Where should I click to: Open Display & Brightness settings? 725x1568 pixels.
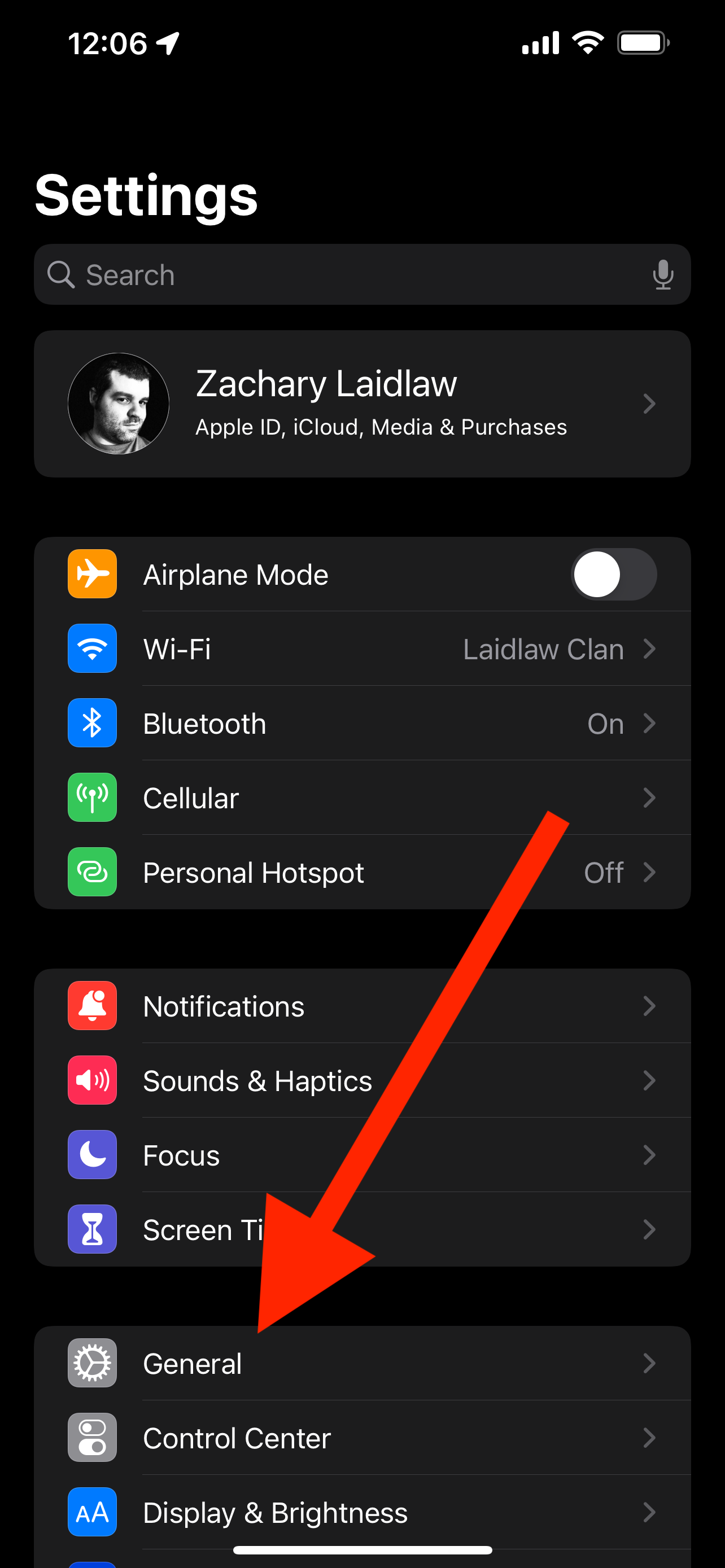pyautogui.click(x=362, y=1512)
